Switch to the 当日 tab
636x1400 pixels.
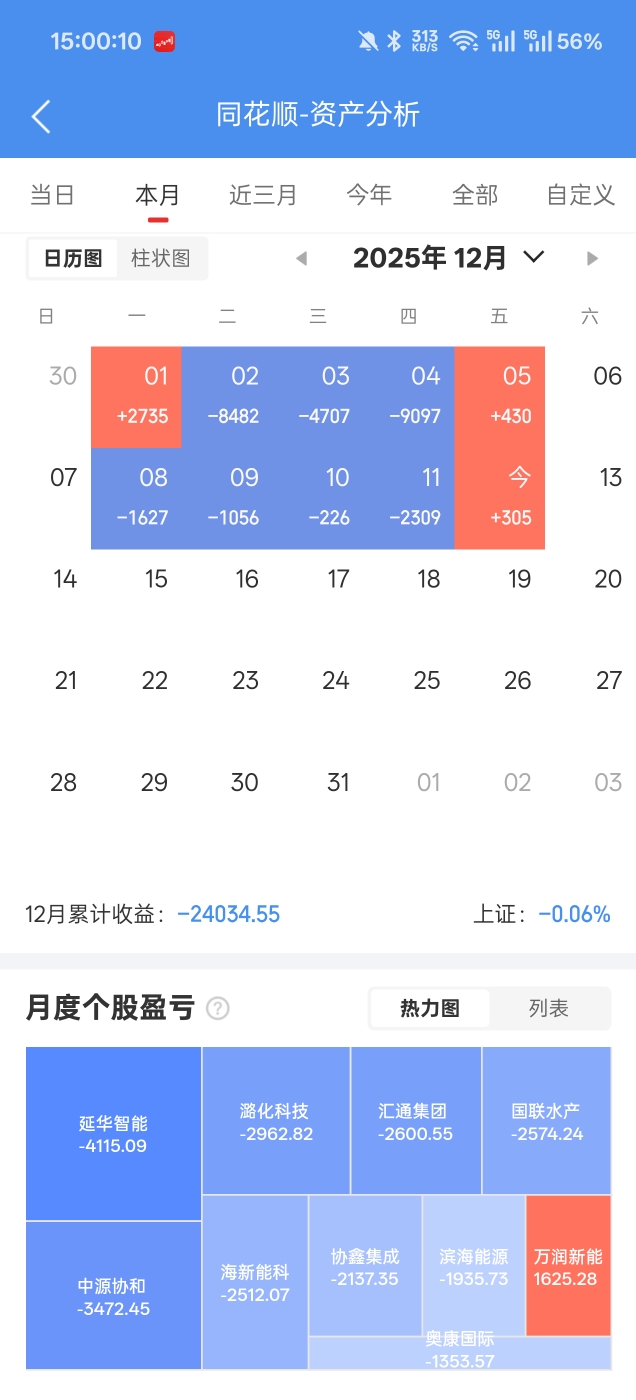[x=52, y=195]
